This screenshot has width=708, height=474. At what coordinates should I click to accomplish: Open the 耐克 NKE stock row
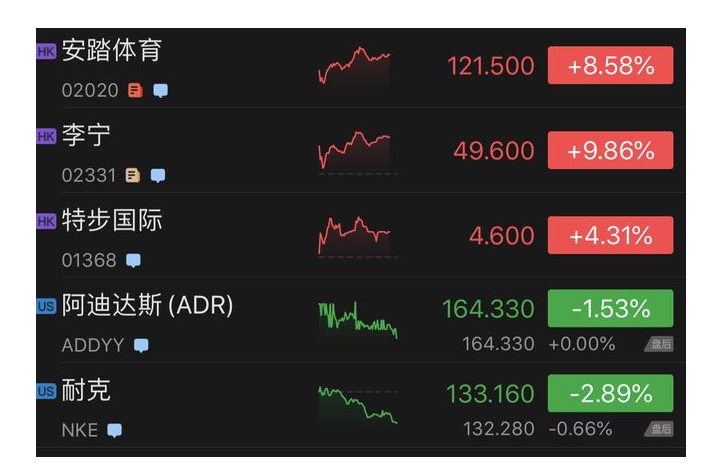[x=87, y=390]
